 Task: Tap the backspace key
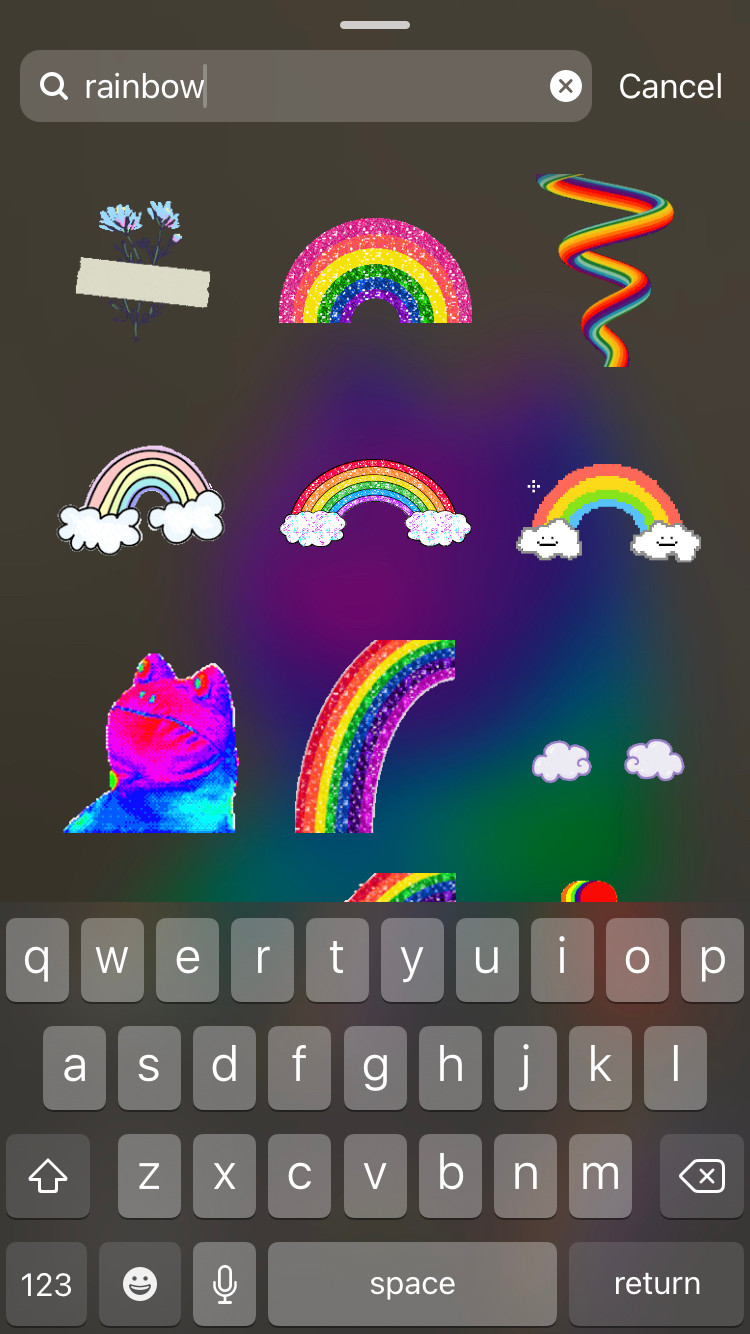click(702, 1176)
